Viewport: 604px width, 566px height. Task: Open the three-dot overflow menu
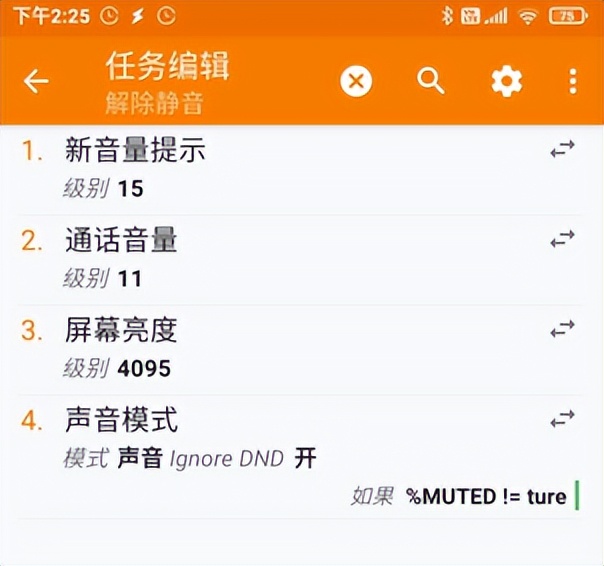(x=572, y=81)
